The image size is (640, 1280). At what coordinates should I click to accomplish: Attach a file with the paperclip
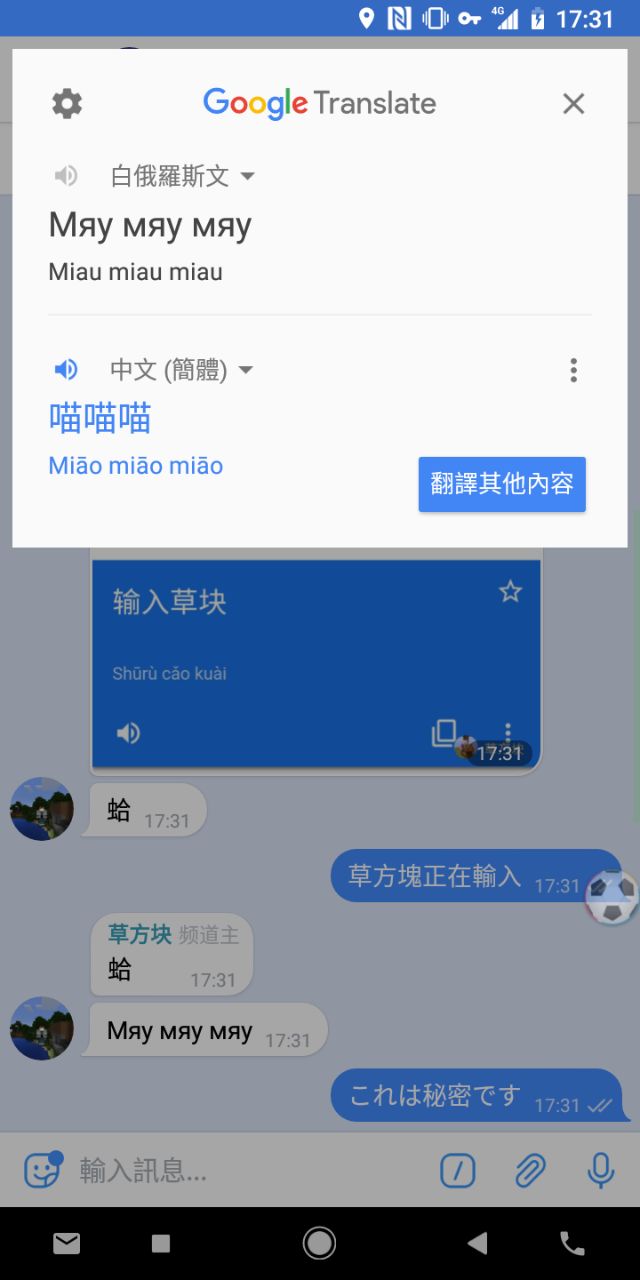pos(530,1170)
